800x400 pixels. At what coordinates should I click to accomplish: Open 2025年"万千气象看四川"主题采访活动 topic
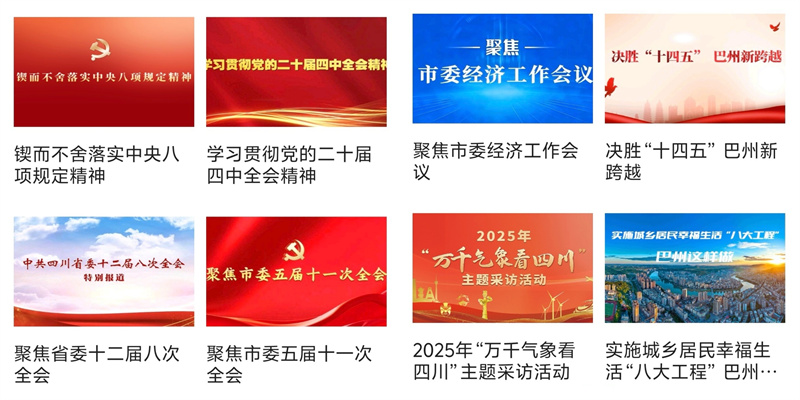[x=503, y=268]
